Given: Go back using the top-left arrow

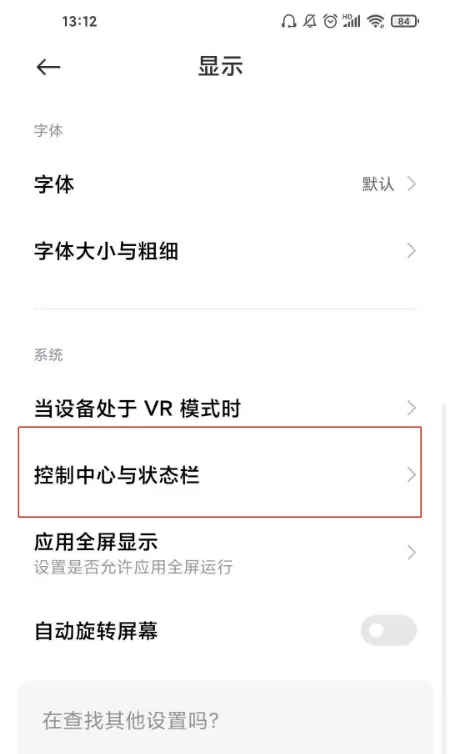Looking at the screenshot, I should coord(48,67).
